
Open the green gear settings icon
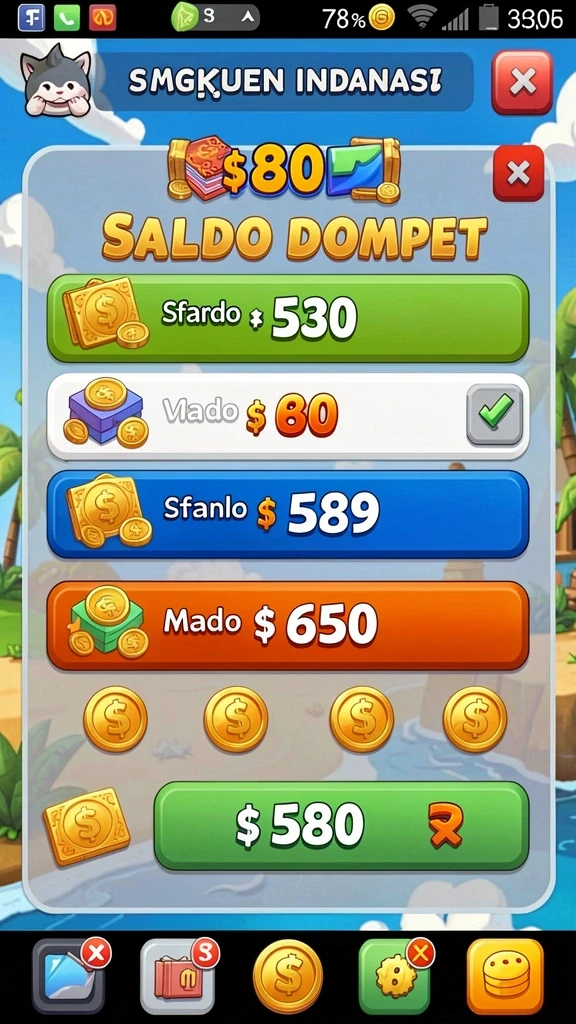click(395, 976)
